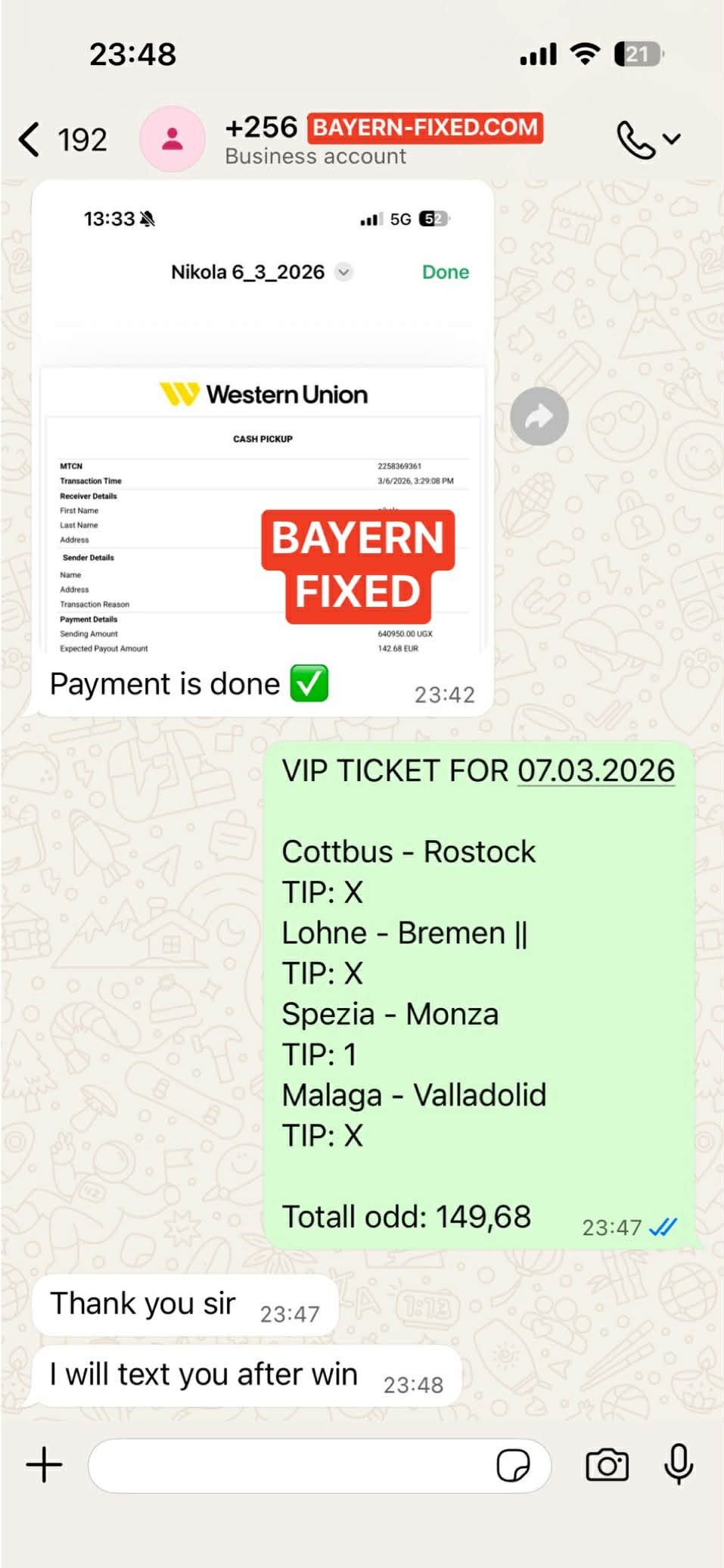724x1568 pixels.
Task: Tap the forward arrow on the payment screenshot
Action: point(539,415)
